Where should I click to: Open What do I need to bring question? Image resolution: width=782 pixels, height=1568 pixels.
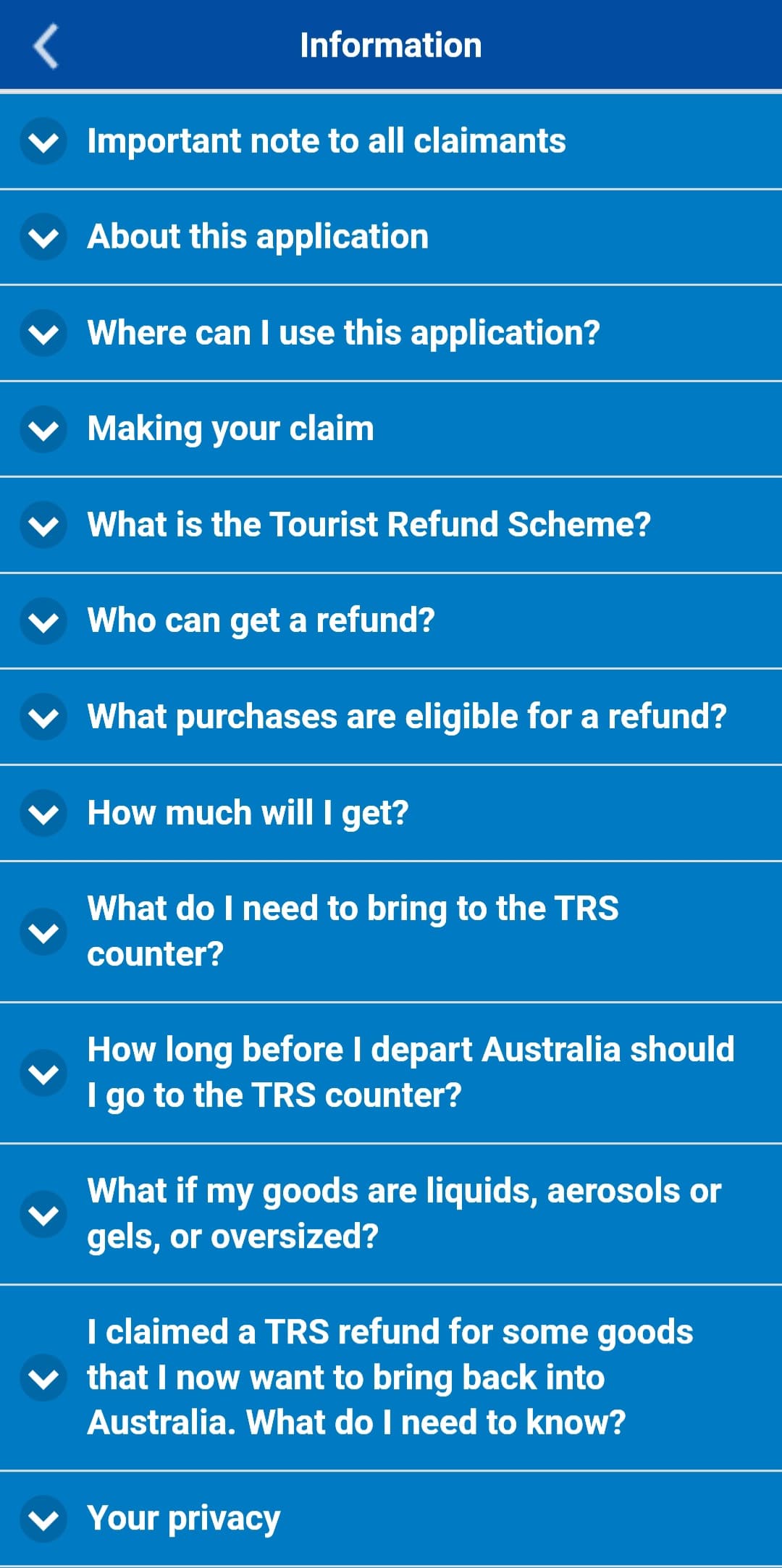point(391,932)
